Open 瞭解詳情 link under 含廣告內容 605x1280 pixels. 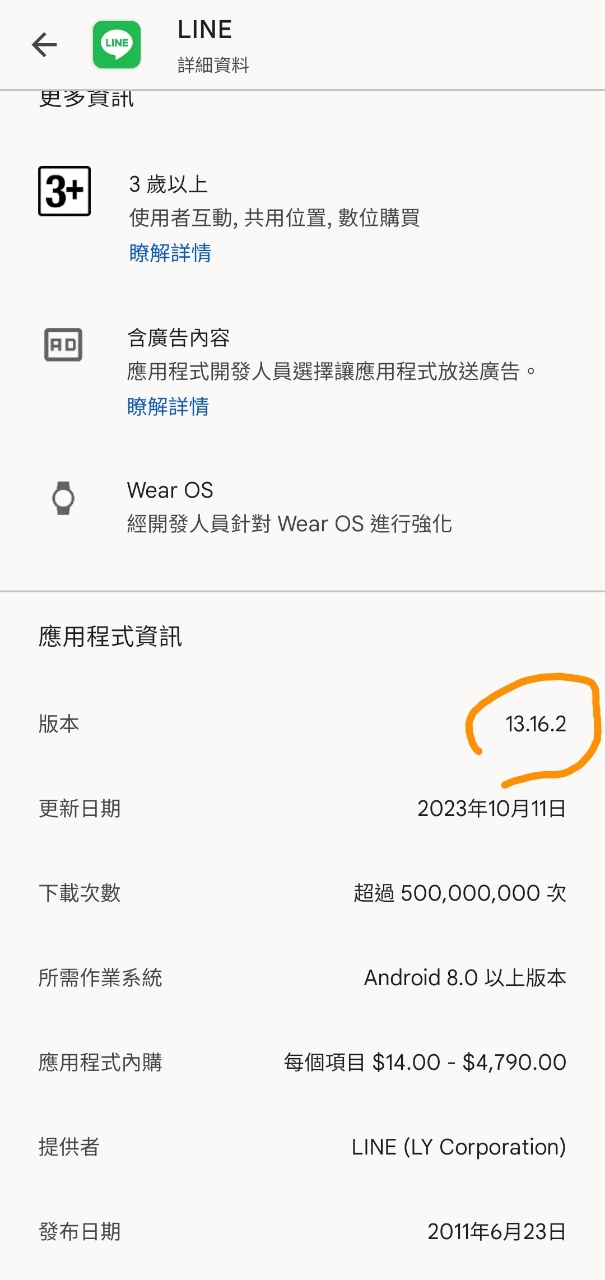[168, 406]
